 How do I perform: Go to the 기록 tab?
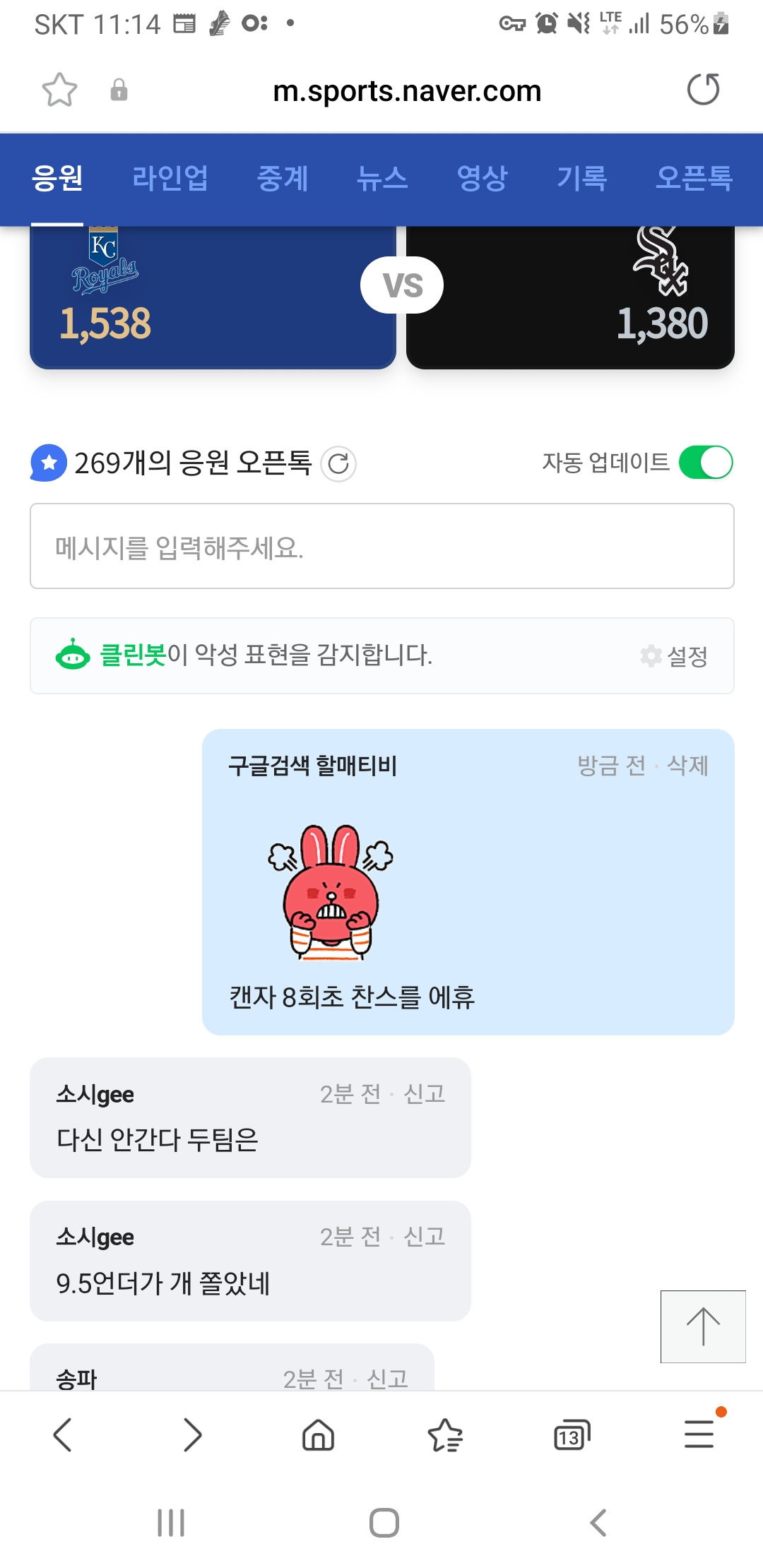point(581,178)
